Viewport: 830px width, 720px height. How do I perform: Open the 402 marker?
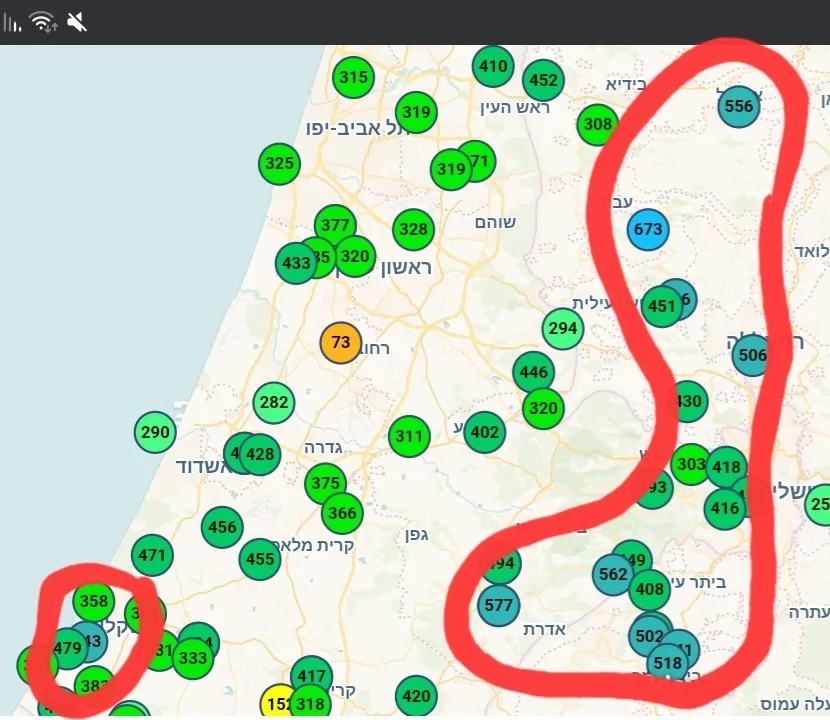coord(484,433)
